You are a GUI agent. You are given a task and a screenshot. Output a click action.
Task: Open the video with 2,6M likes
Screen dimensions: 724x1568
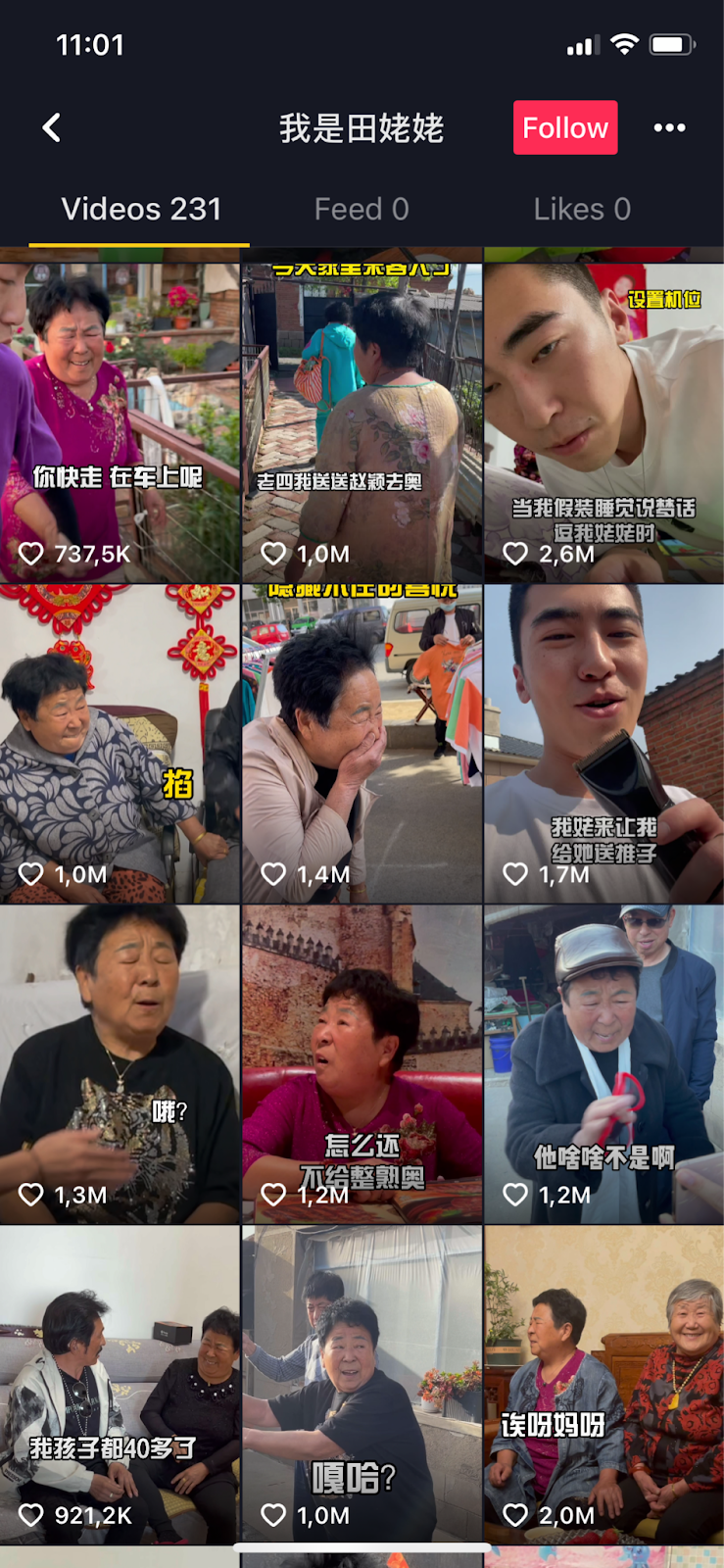click(x=603, y=421)
